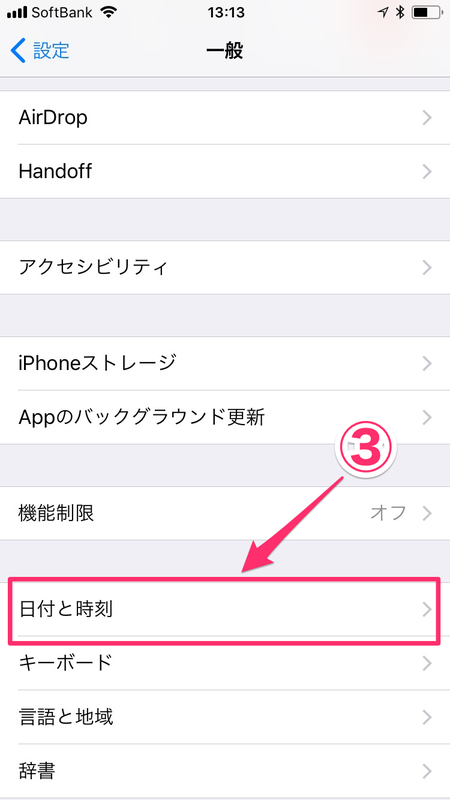Open Appのバックグラウンド更新
Screen dimensions: 450x800
click(225, 417)
